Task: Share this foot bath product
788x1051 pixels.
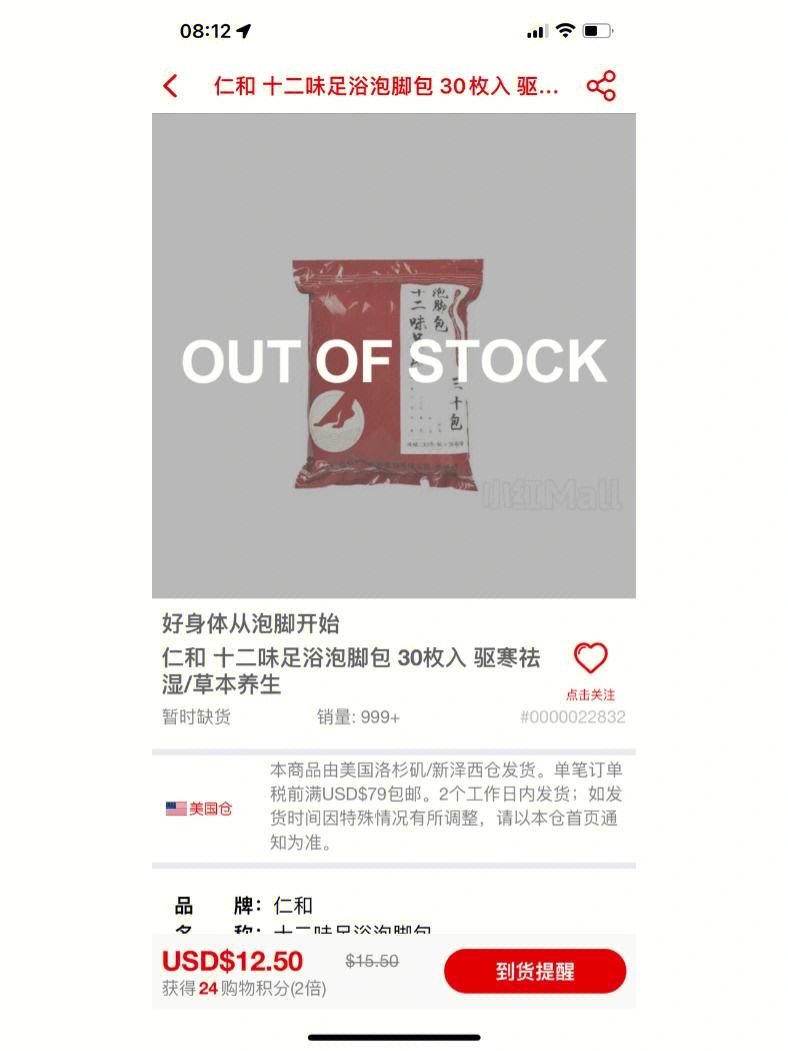Action: (601, 86)
